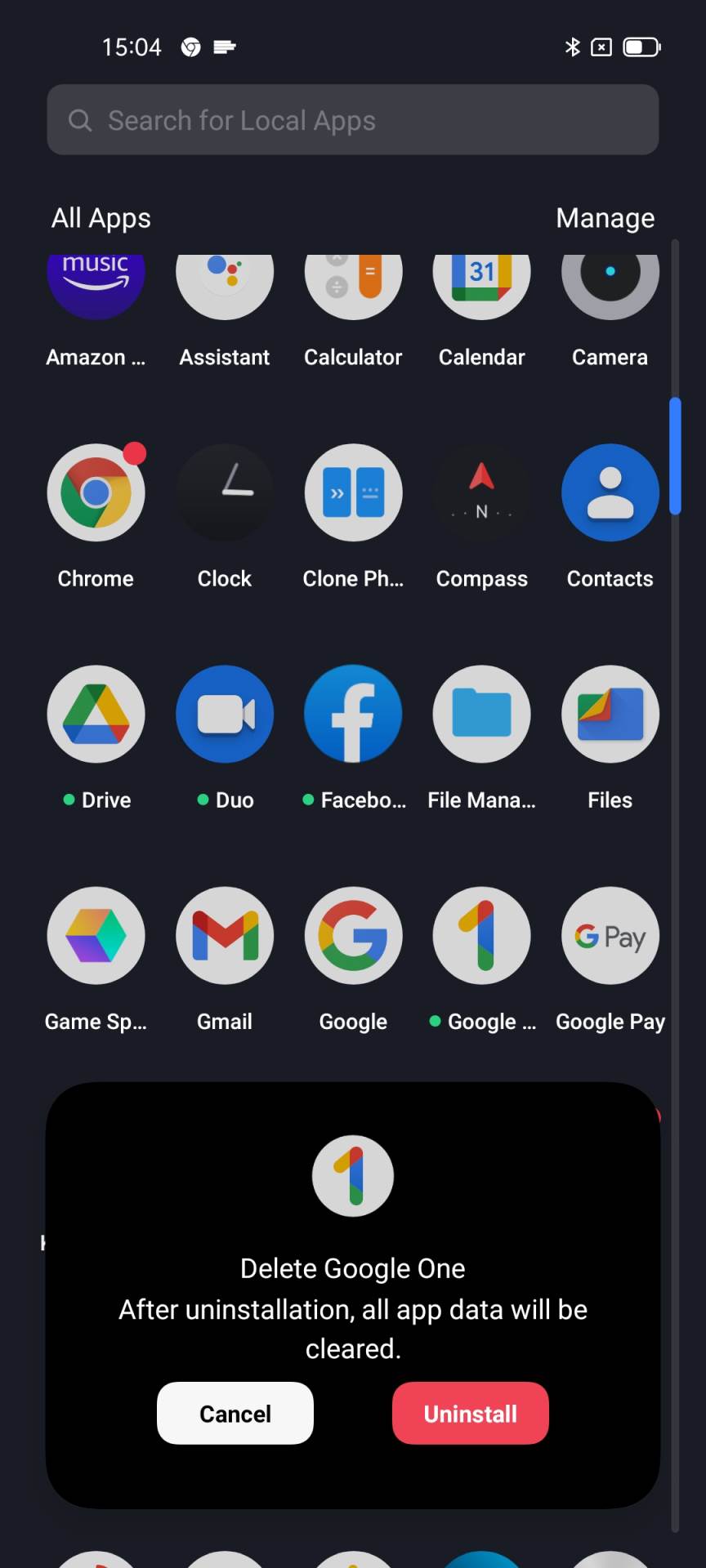Screen dimensions: 706x1568
Task: Open Gmail
Action: point(225,936)
